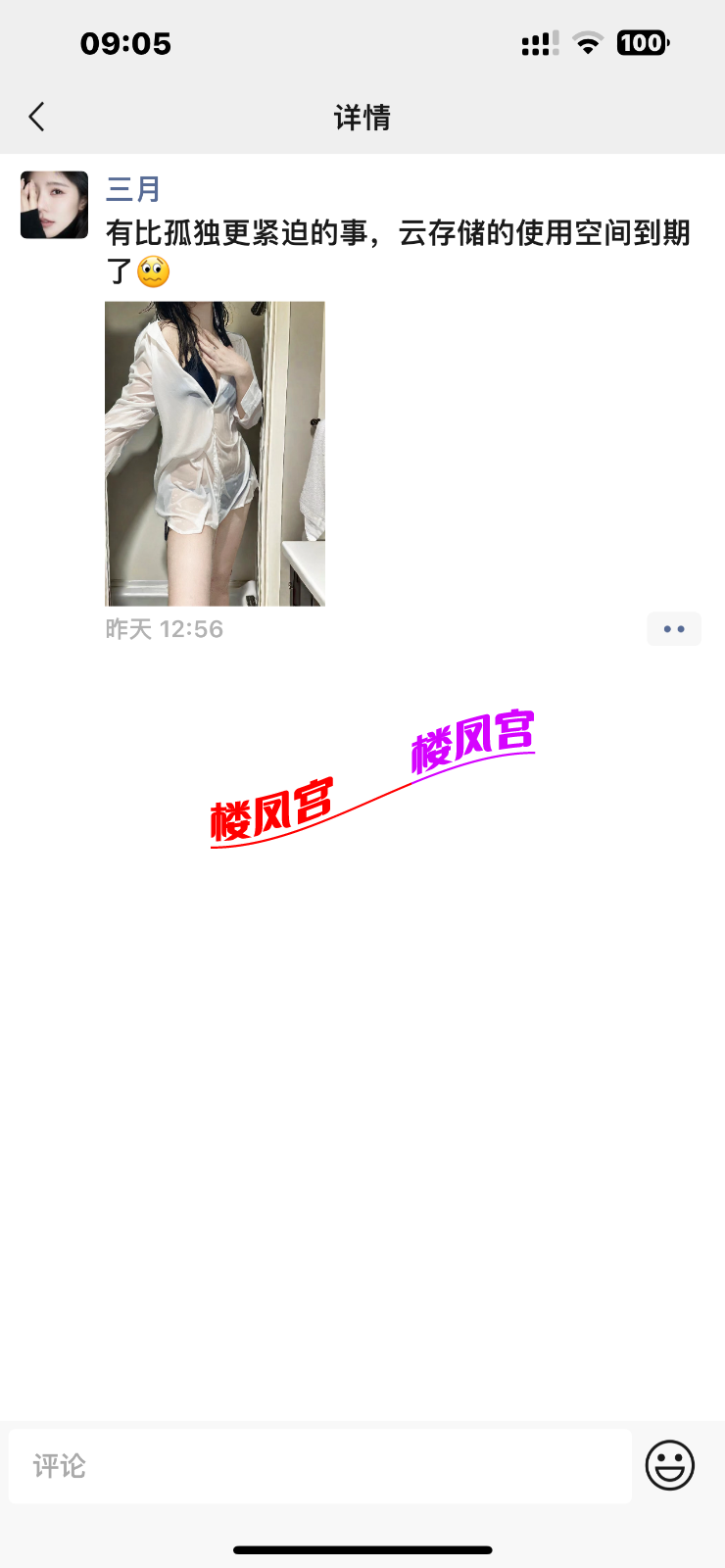
Task: Tap 三月's profile picture
Action: click(x=54, y=205)
